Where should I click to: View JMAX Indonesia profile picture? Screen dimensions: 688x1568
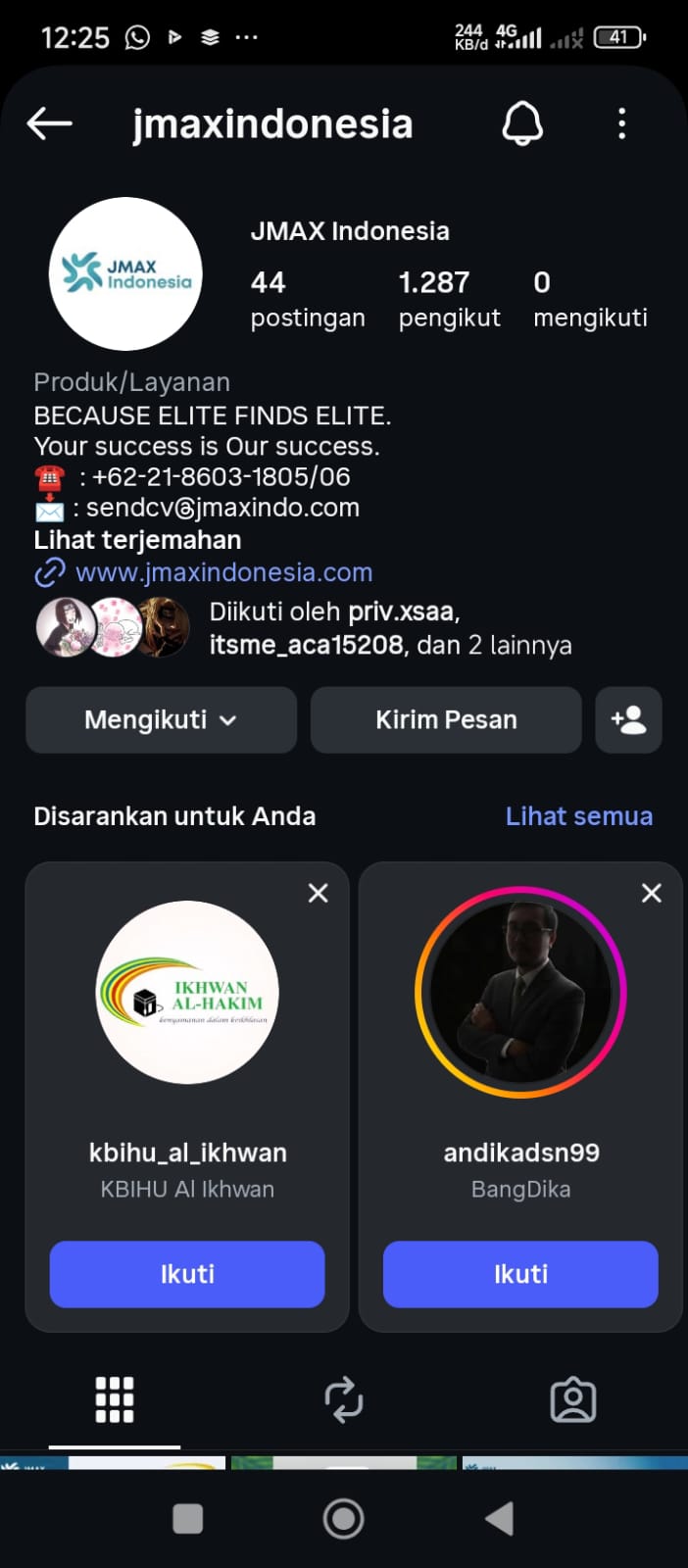[125, 273]
